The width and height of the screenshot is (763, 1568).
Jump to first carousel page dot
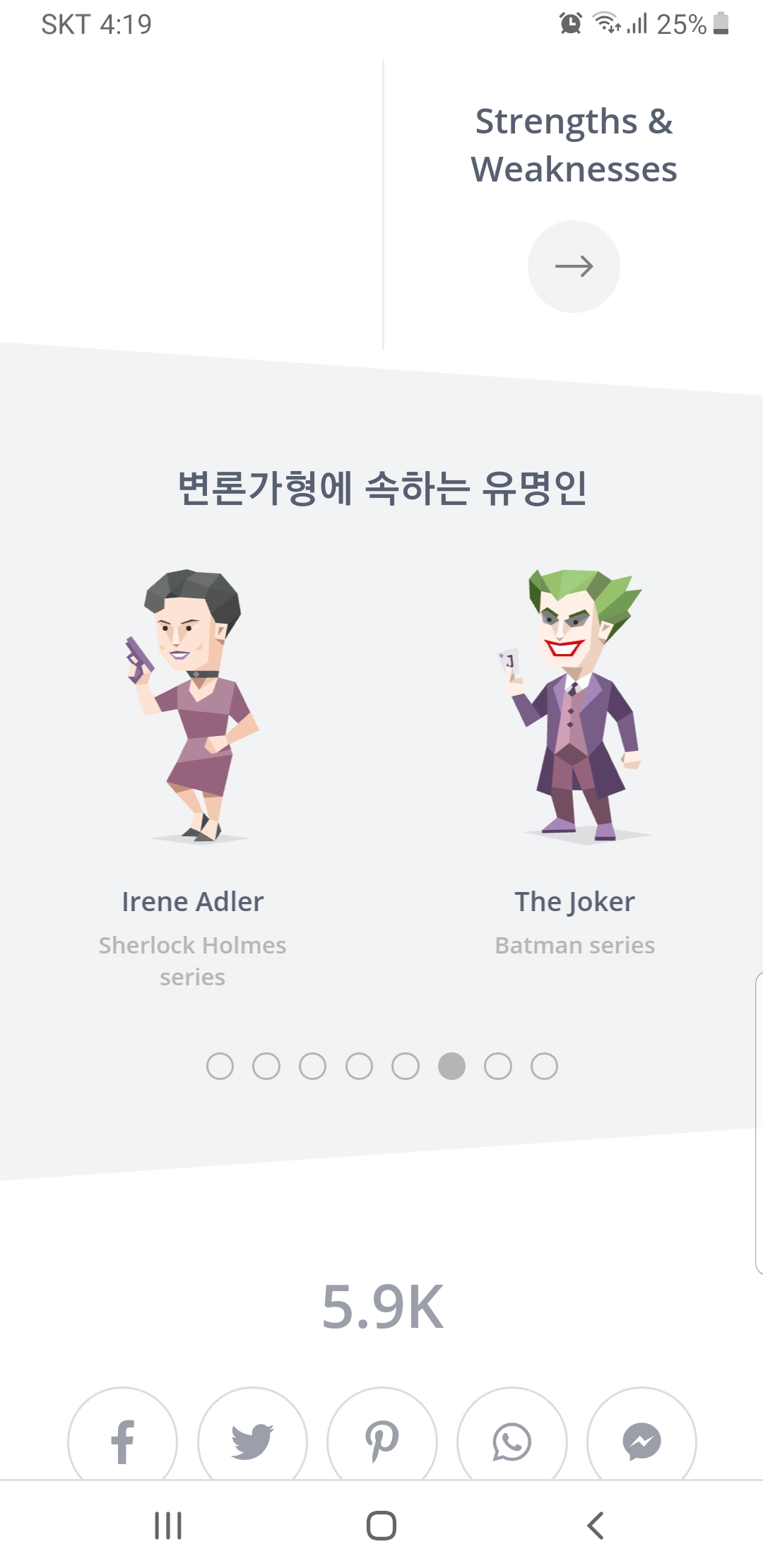point(220,1066)
